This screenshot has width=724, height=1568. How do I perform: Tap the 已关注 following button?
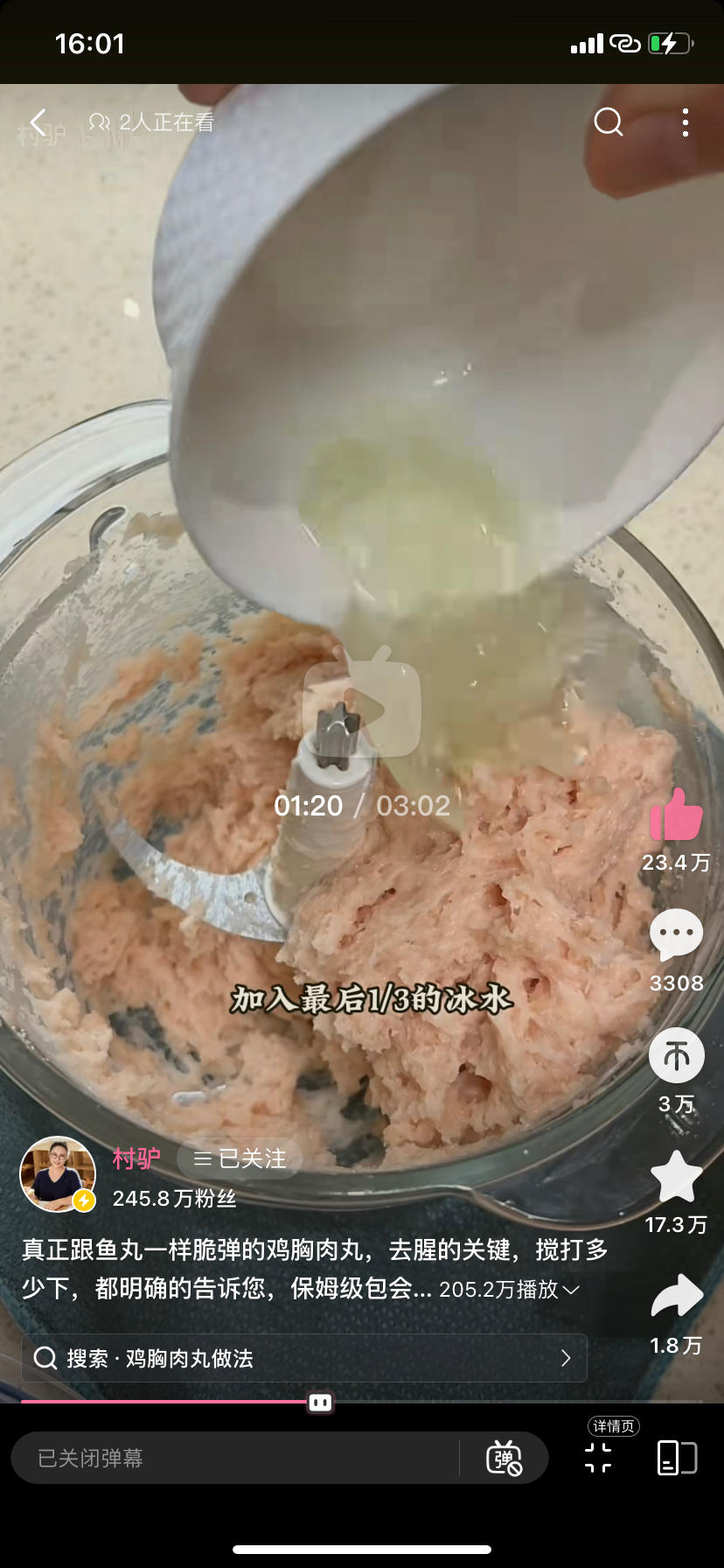click(240, 1158)
